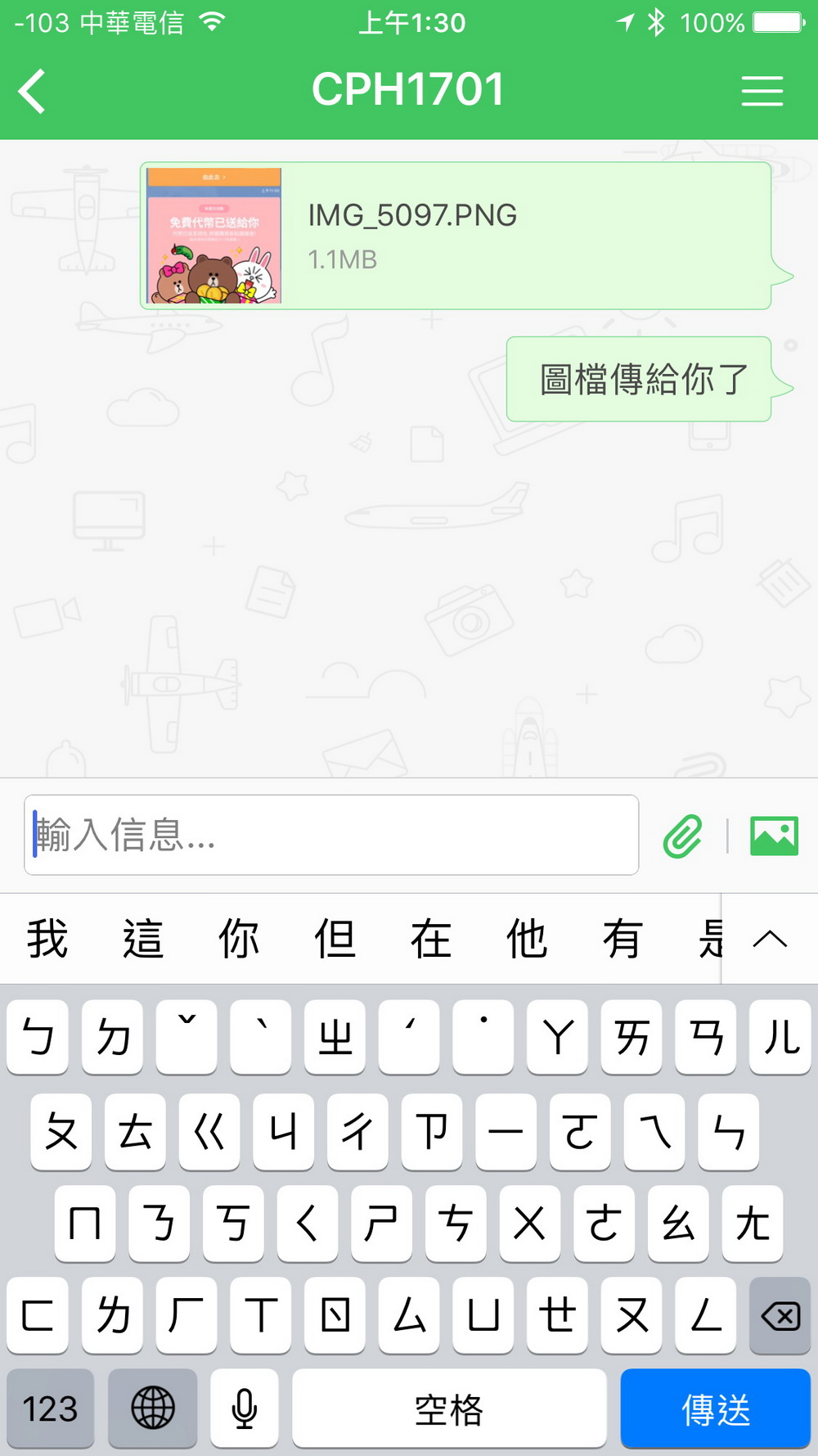This screenshot has height=1456, width=818.
Task: Select the suggestion word 他
Action: point(528,939)
